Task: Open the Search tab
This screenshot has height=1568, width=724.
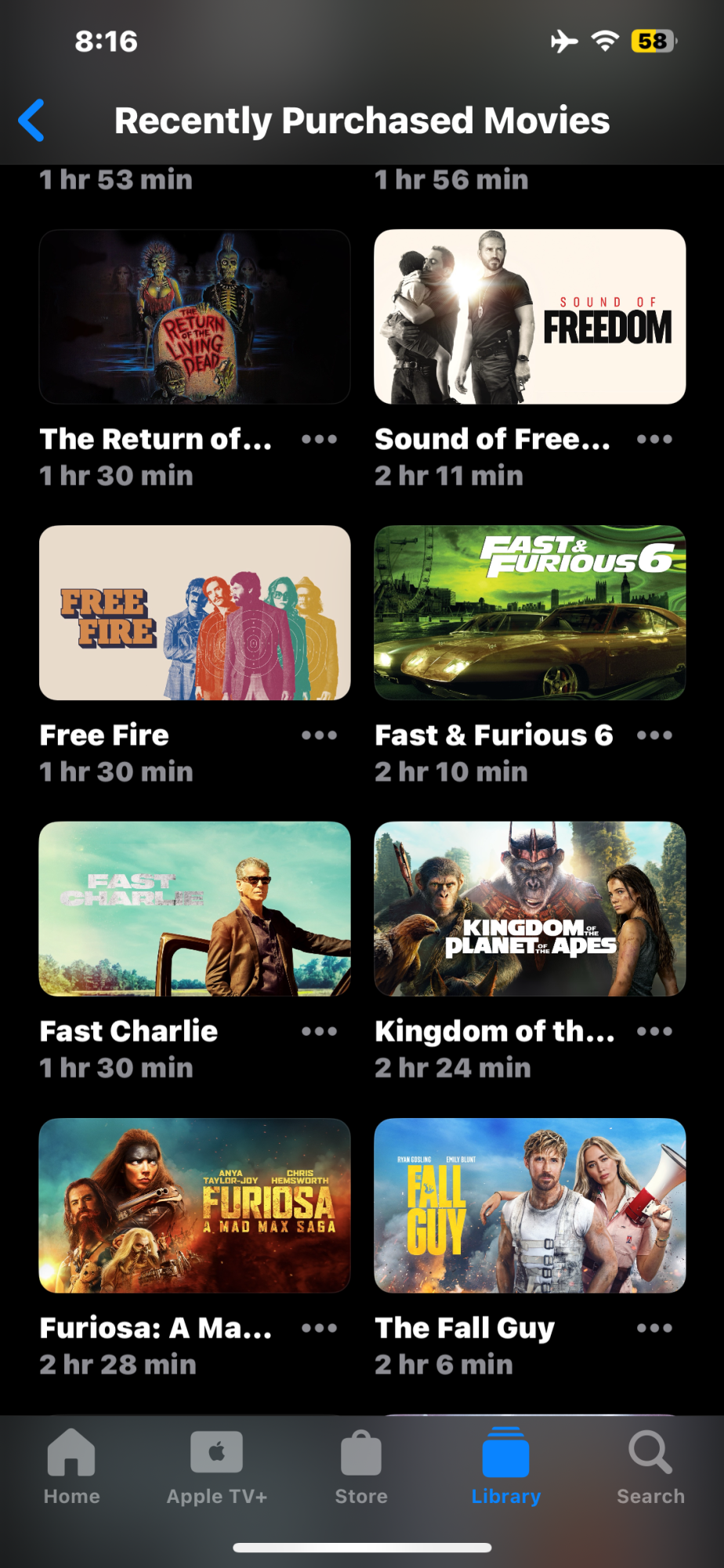Action: tap(650, 1466)
